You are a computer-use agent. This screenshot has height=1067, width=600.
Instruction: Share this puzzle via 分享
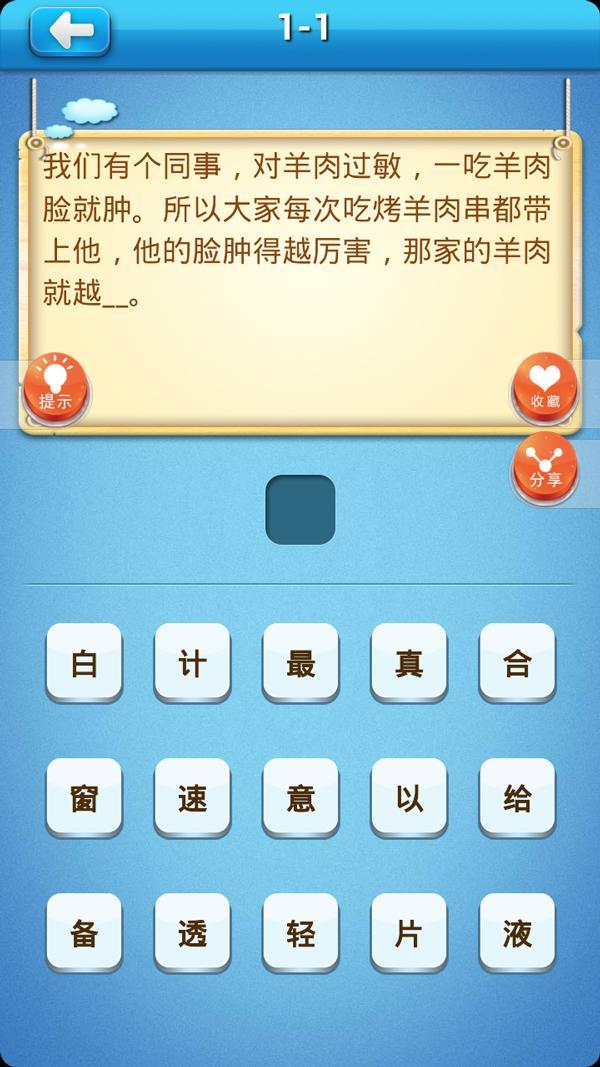(545, 466)
